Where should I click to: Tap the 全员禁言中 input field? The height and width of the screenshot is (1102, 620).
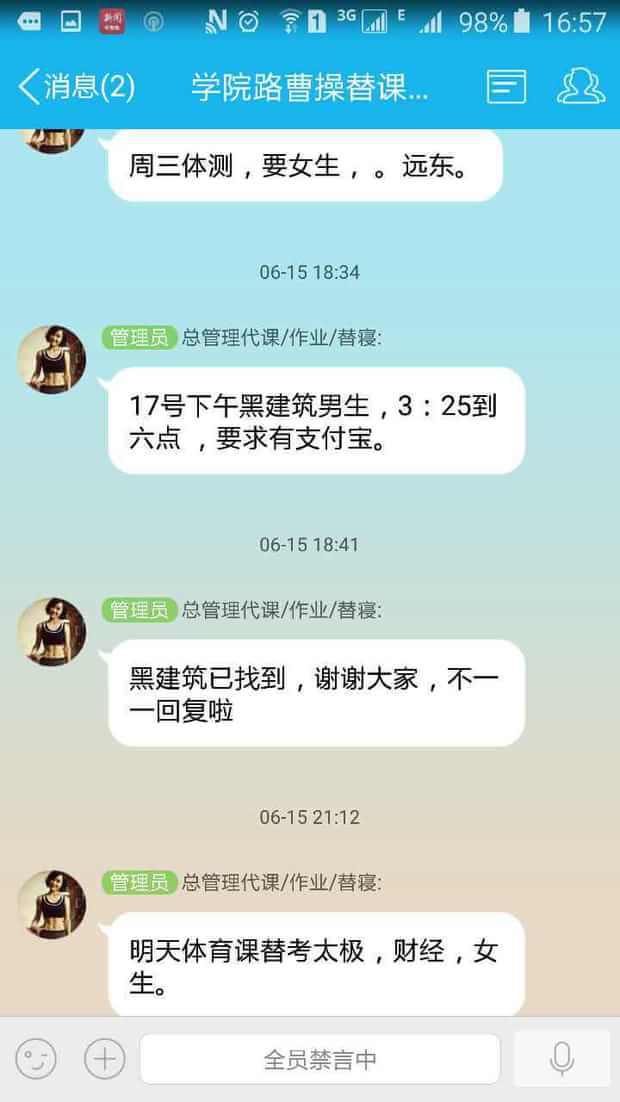320,1059
